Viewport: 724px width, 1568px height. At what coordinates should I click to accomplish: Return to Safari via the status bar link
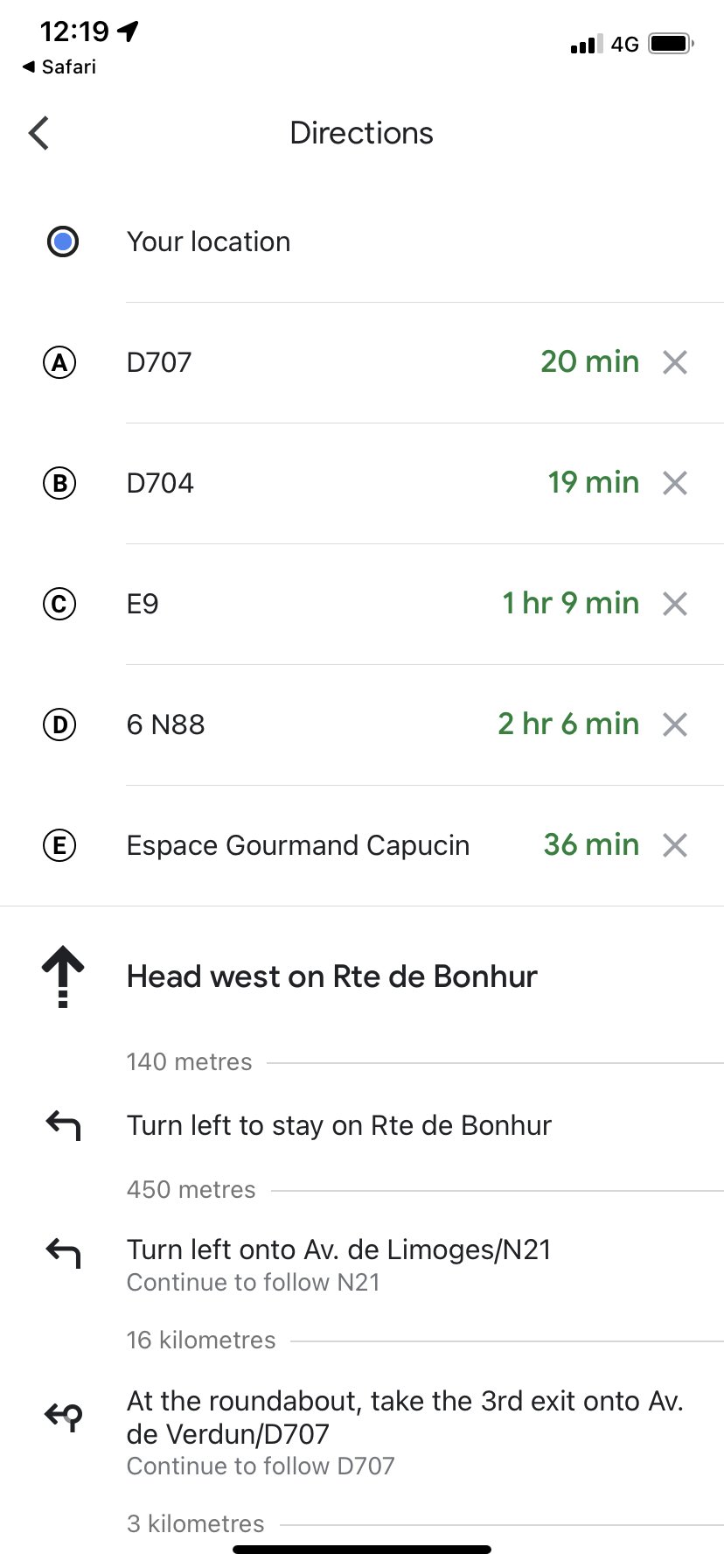[x=59, y=67]
